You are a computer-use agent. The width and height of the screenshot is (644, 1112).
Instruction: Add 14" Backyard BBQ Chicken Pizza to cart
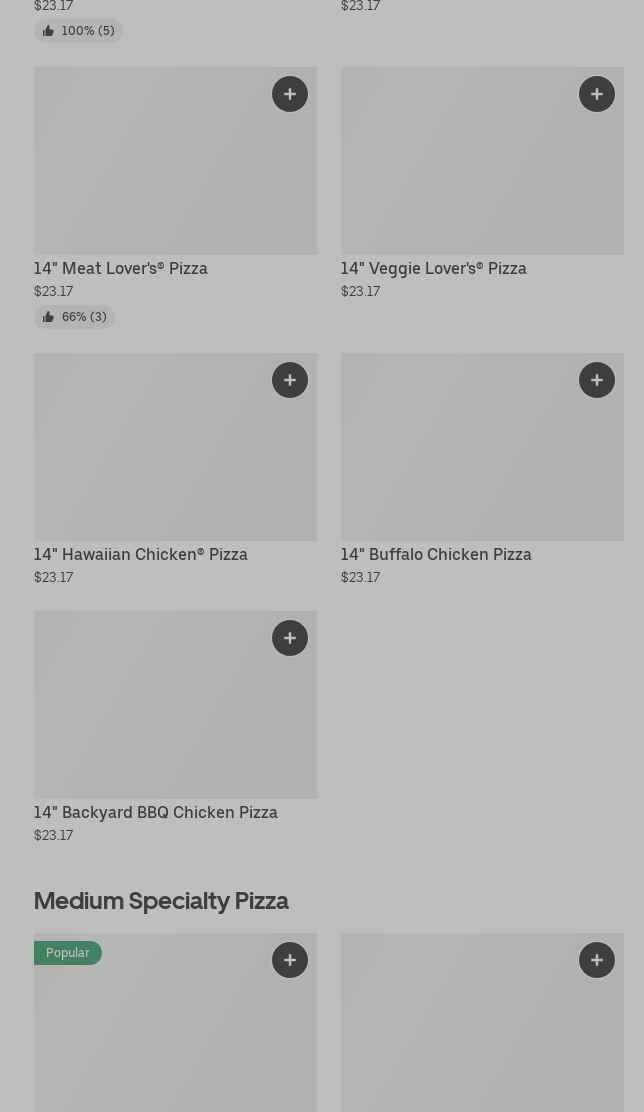coord(290,638)
